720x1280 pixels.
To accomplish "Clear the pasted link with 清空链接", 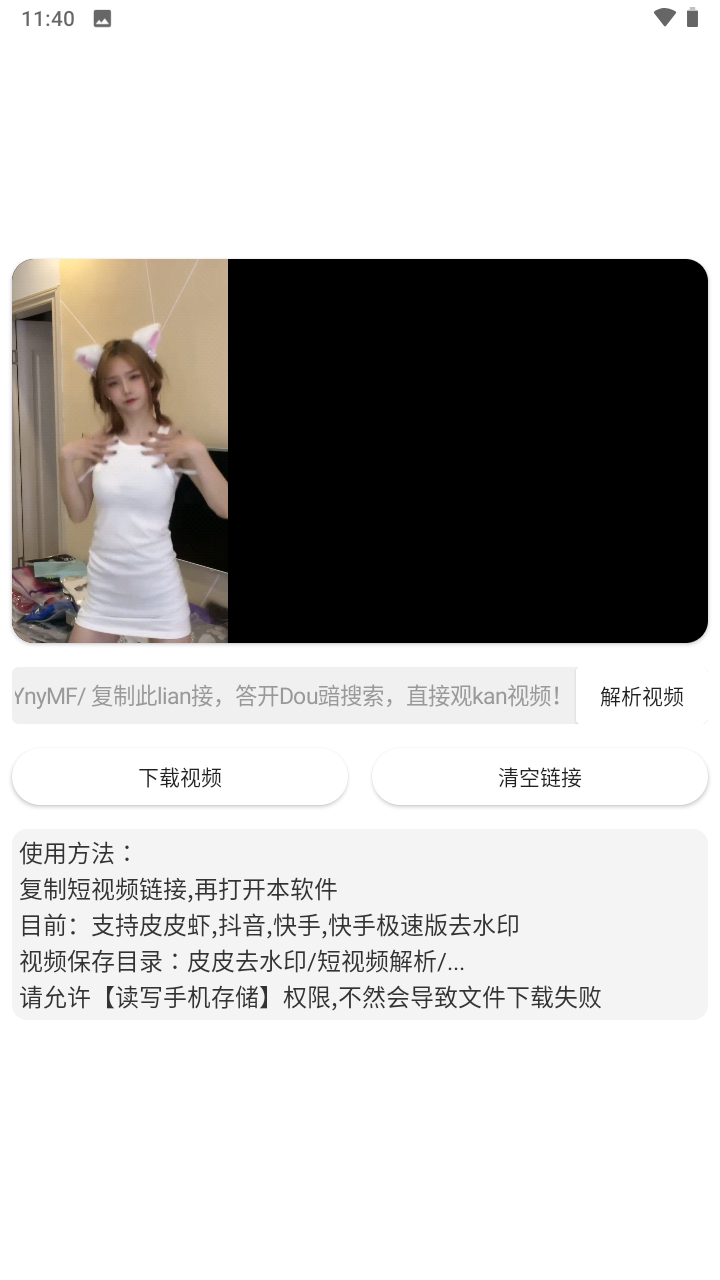I will click(540, 776).
